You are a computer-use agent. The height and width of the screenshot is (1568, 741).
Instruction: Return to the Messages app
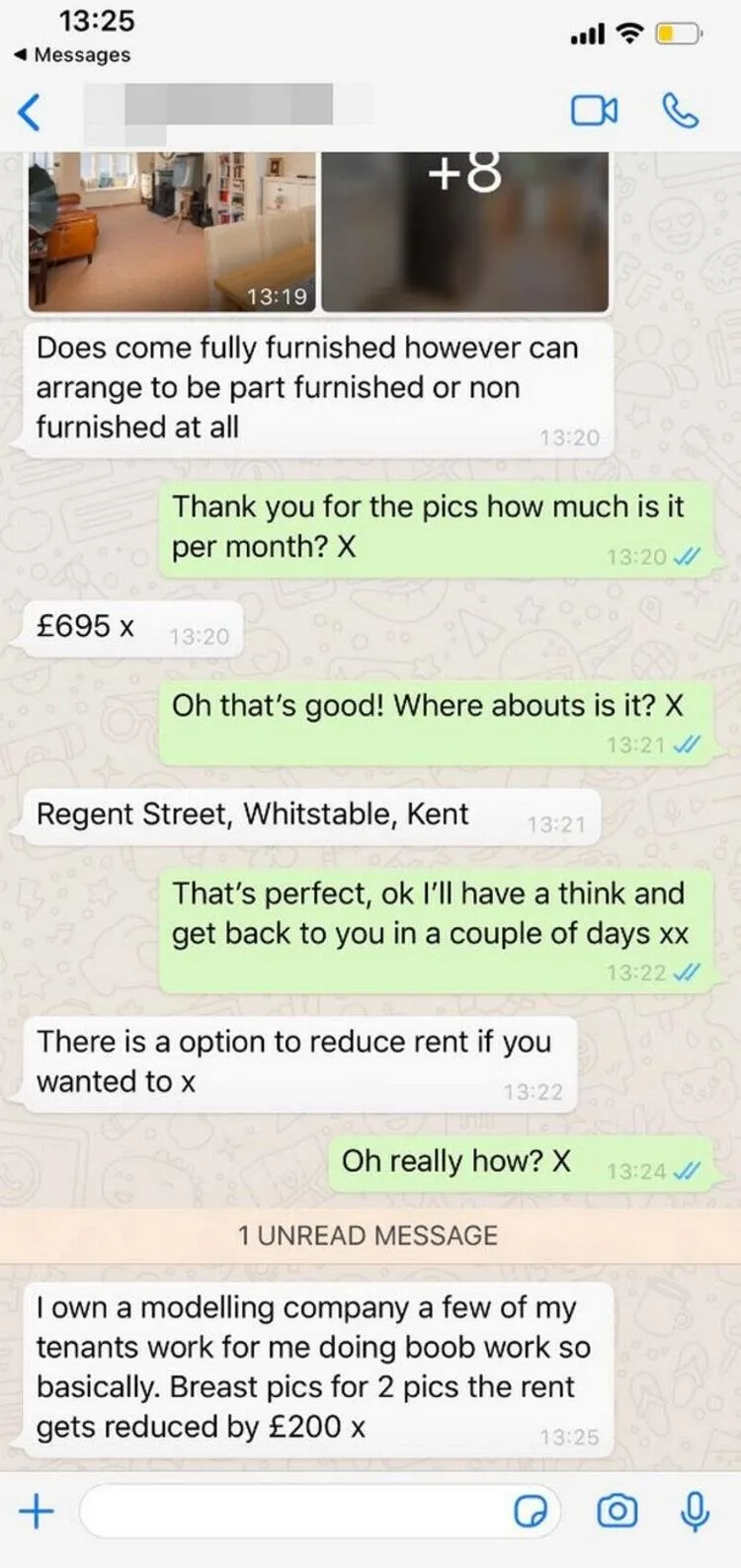[72, 55]
